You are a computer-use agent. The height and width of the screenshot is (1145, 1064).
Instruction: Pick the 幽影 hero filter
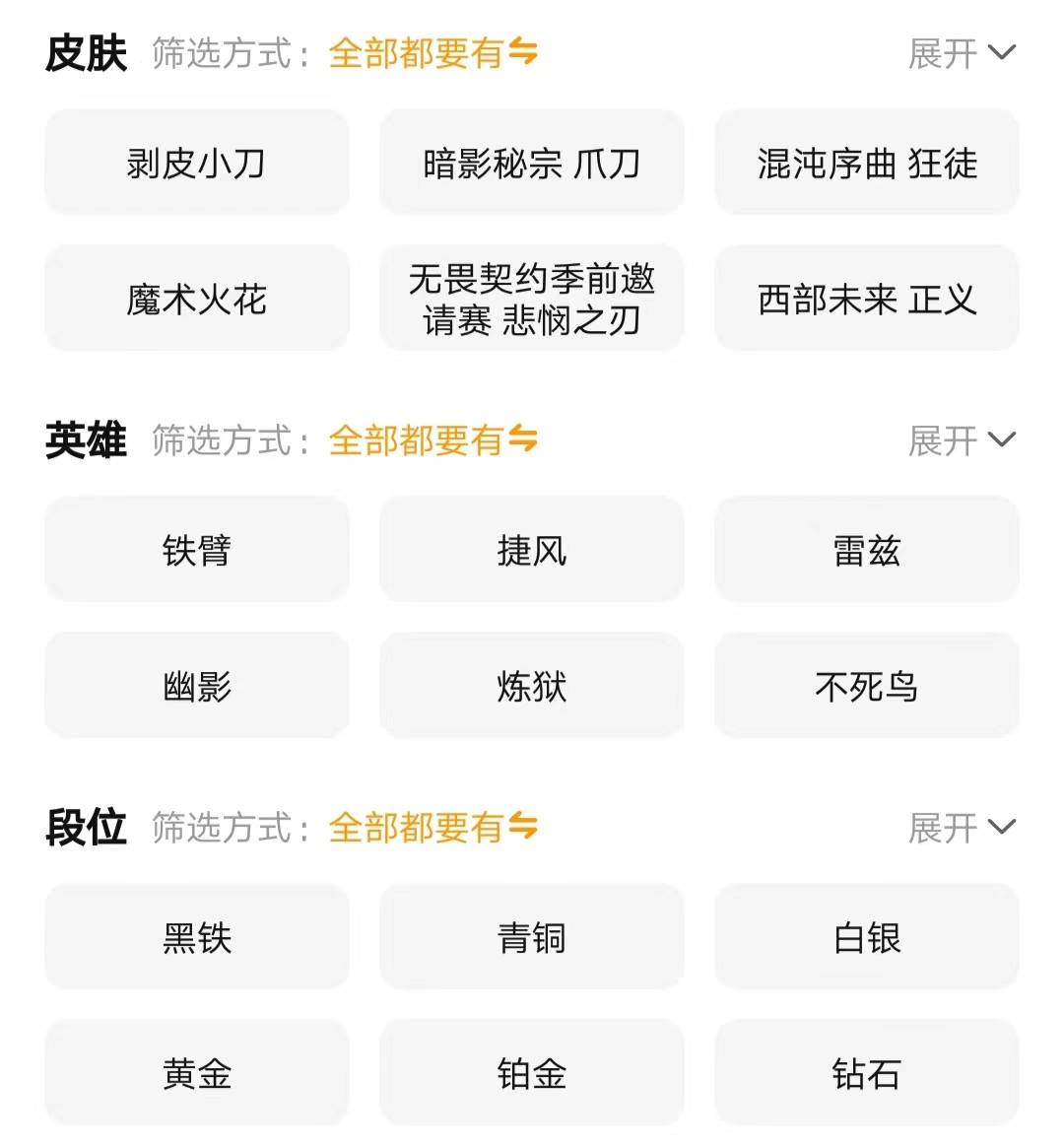[x=197, y=686]
